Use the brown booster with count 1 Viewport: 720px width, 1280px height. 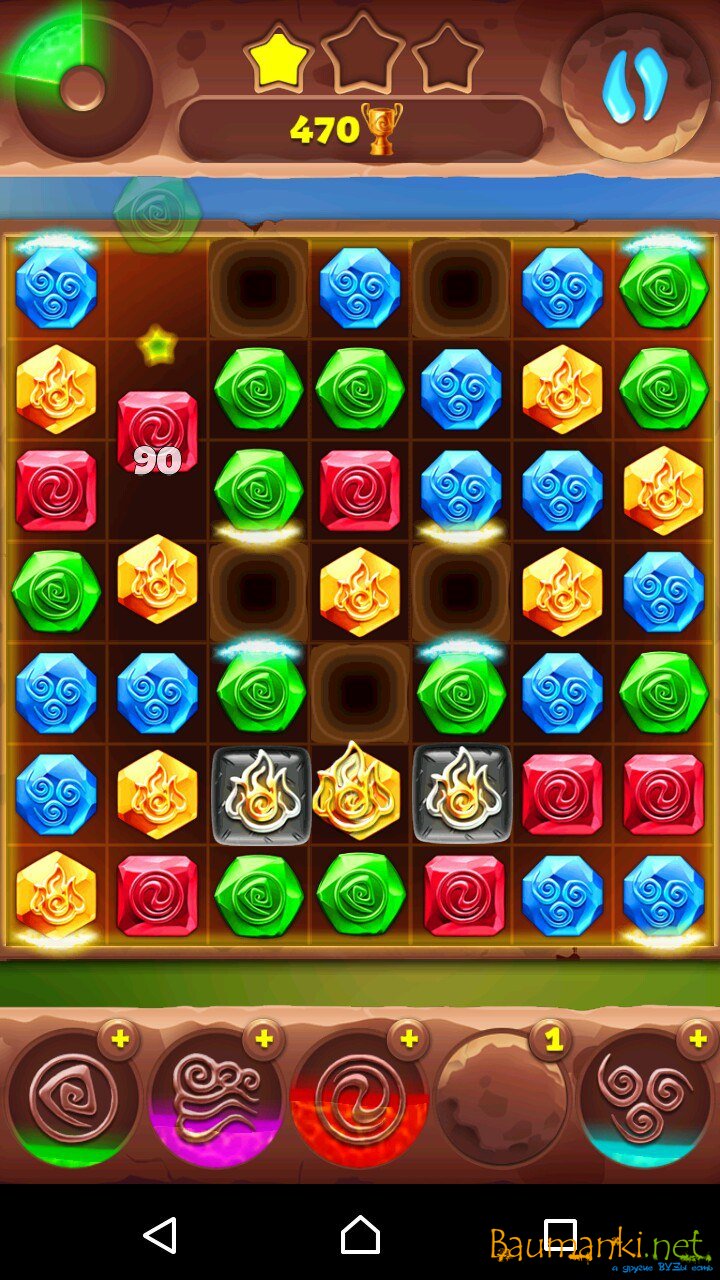pos(502,1098)
